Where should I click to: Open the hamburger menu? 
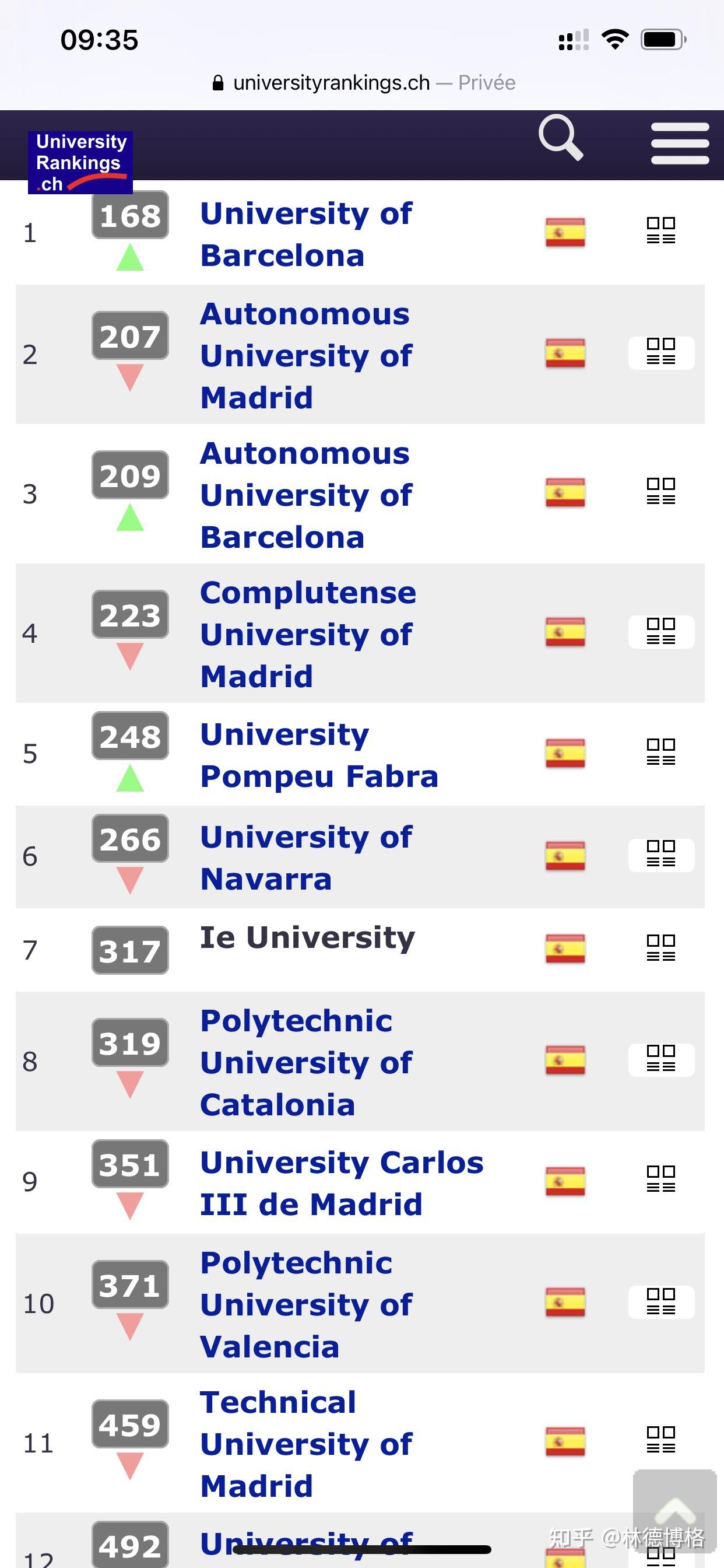point(680,143)
